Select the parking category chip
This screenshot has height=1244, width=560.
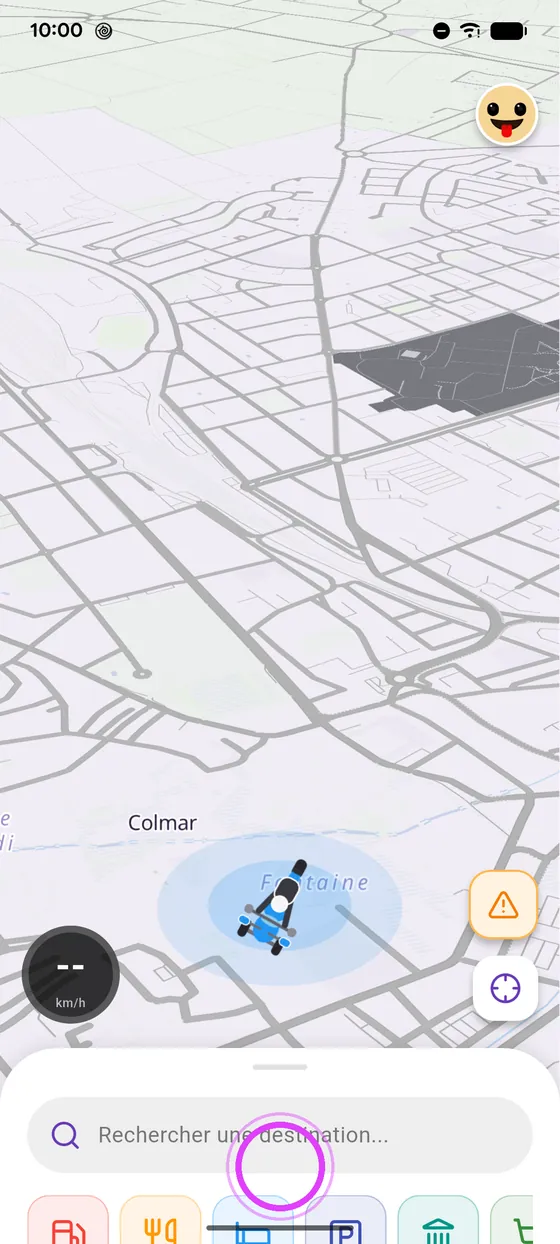(x=345, y=1220)
